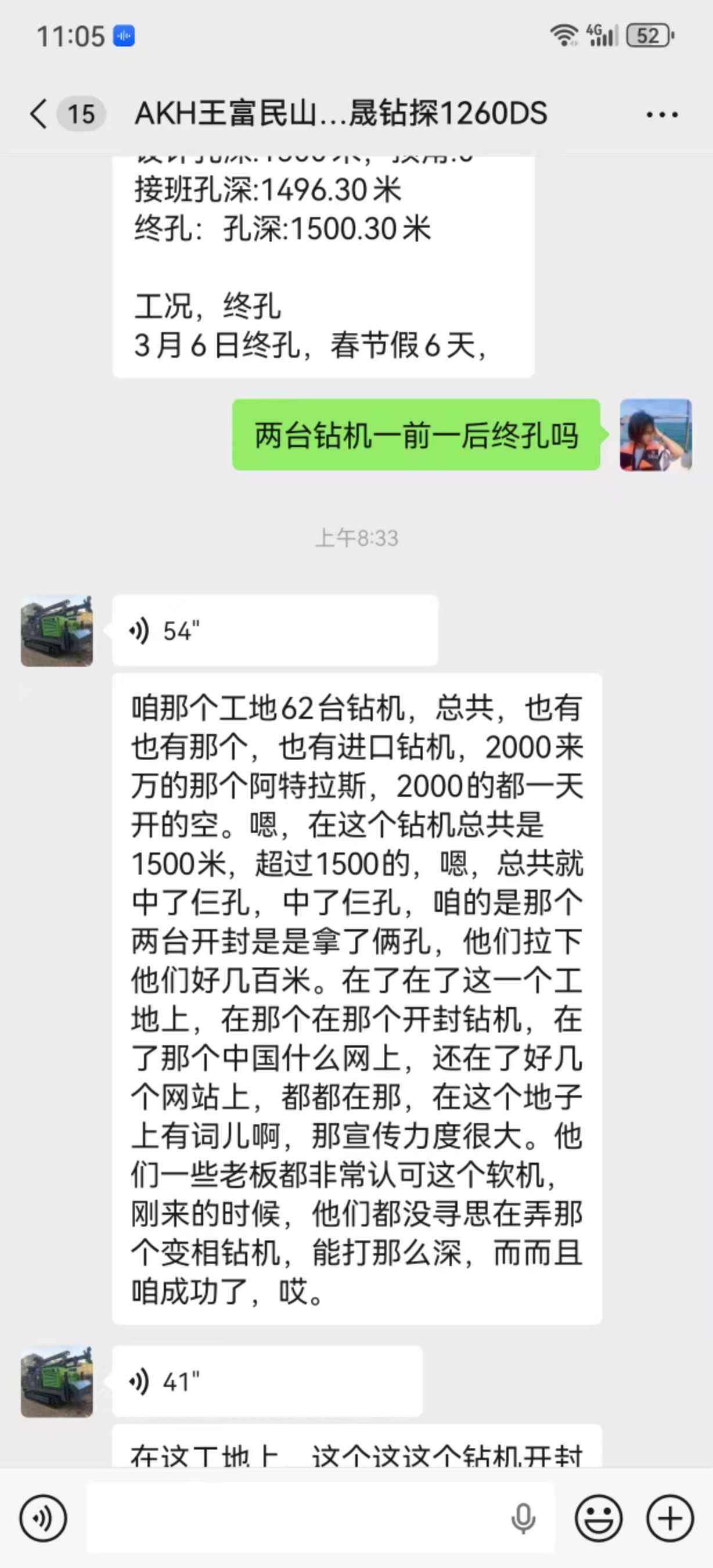Play the 41-second voice message

[x=267, y=1382]
